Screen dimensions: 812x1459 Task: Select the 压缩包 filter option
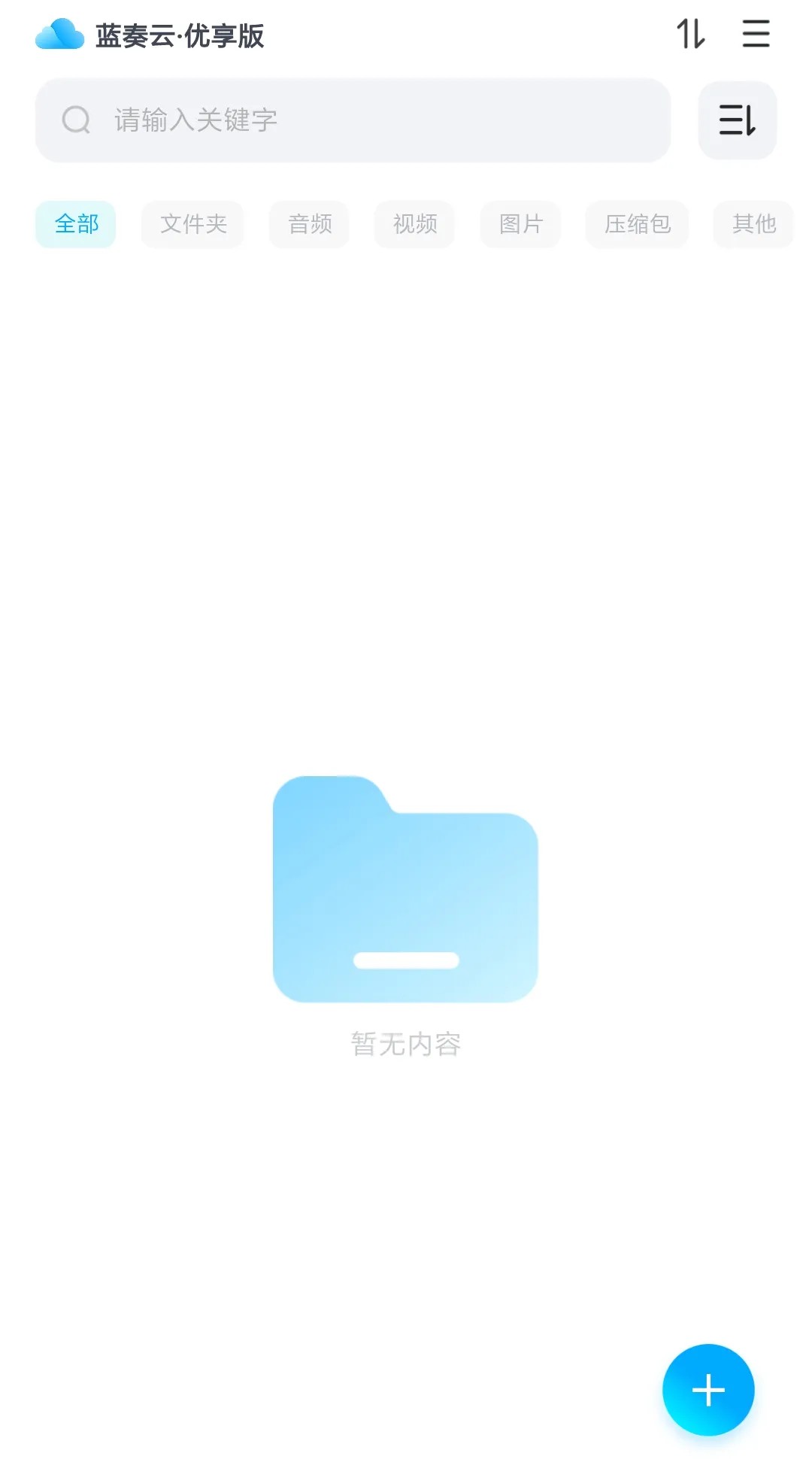[x=636, y=223]
